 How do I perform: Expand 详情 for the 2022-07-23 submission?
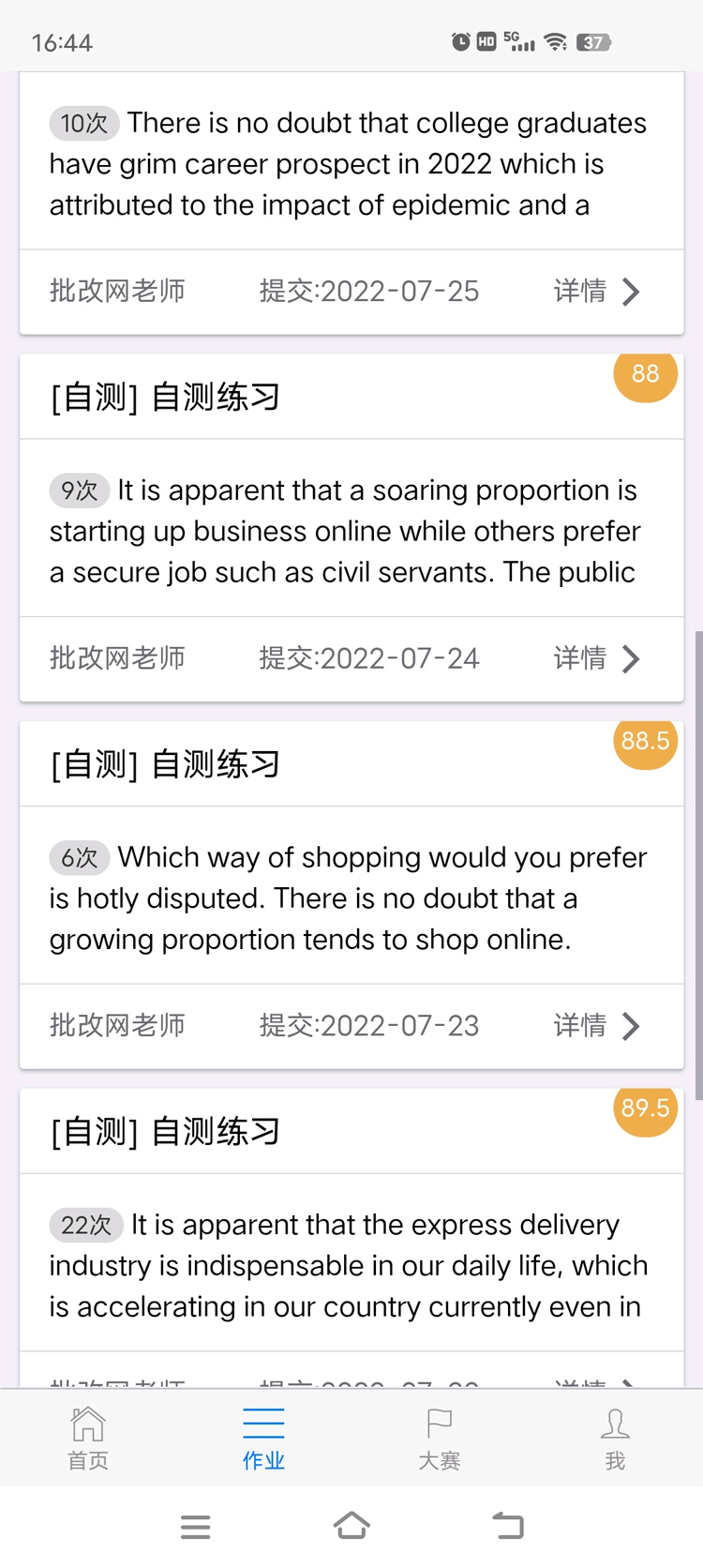(x=600, y=1026)
